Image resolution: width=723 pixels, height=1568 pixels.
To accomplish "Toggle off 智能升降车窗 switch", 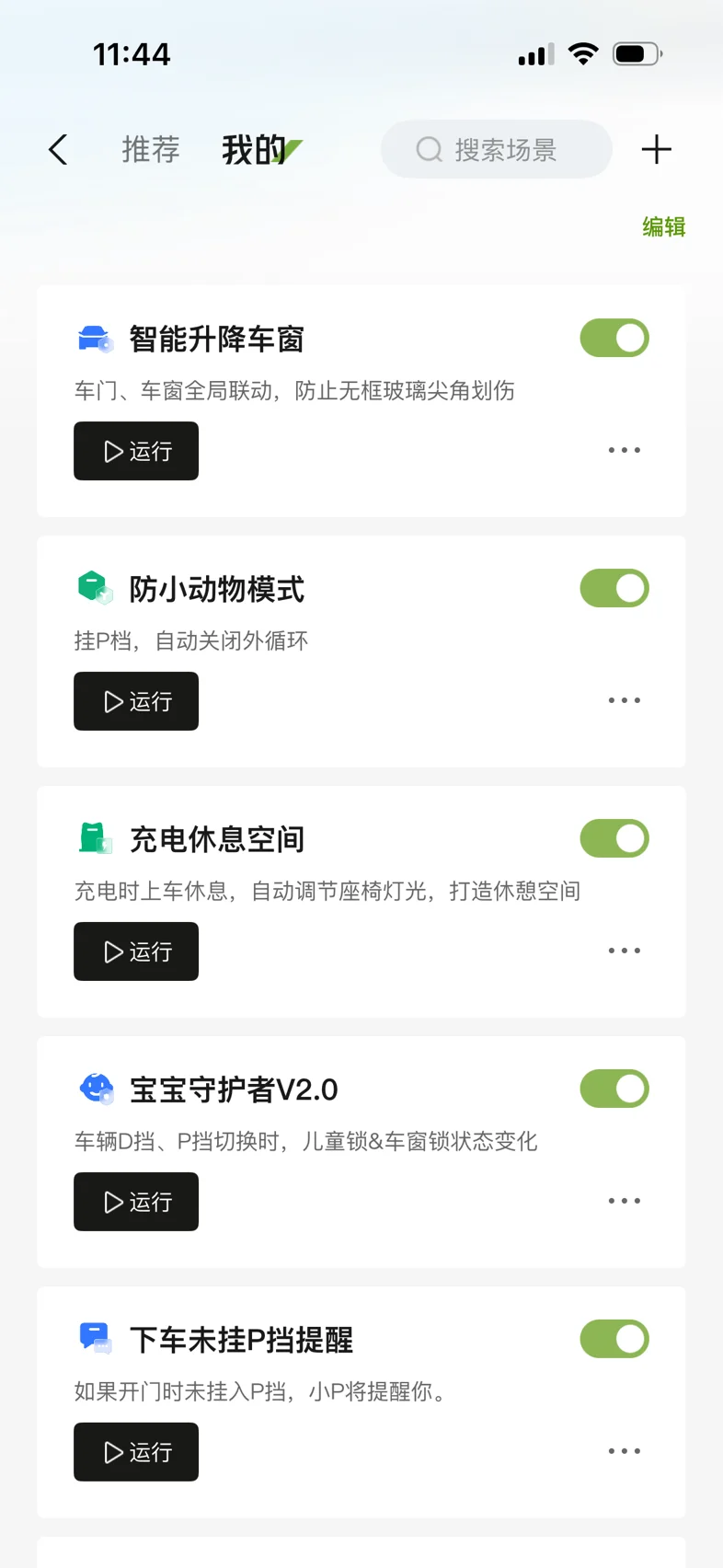I will [x=614, y=338].
